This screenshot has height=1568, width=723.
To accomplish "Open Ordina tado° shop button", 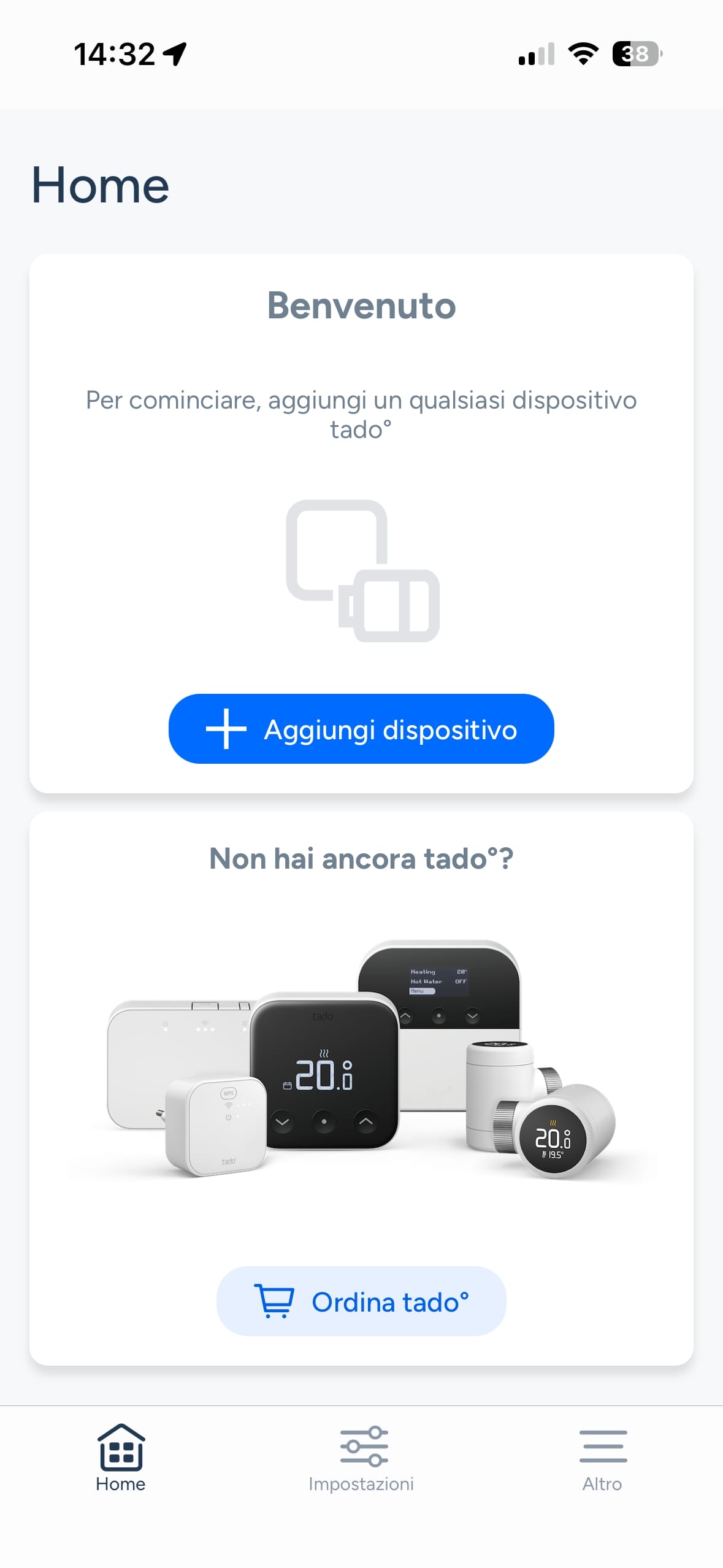I will point(361,1301).
